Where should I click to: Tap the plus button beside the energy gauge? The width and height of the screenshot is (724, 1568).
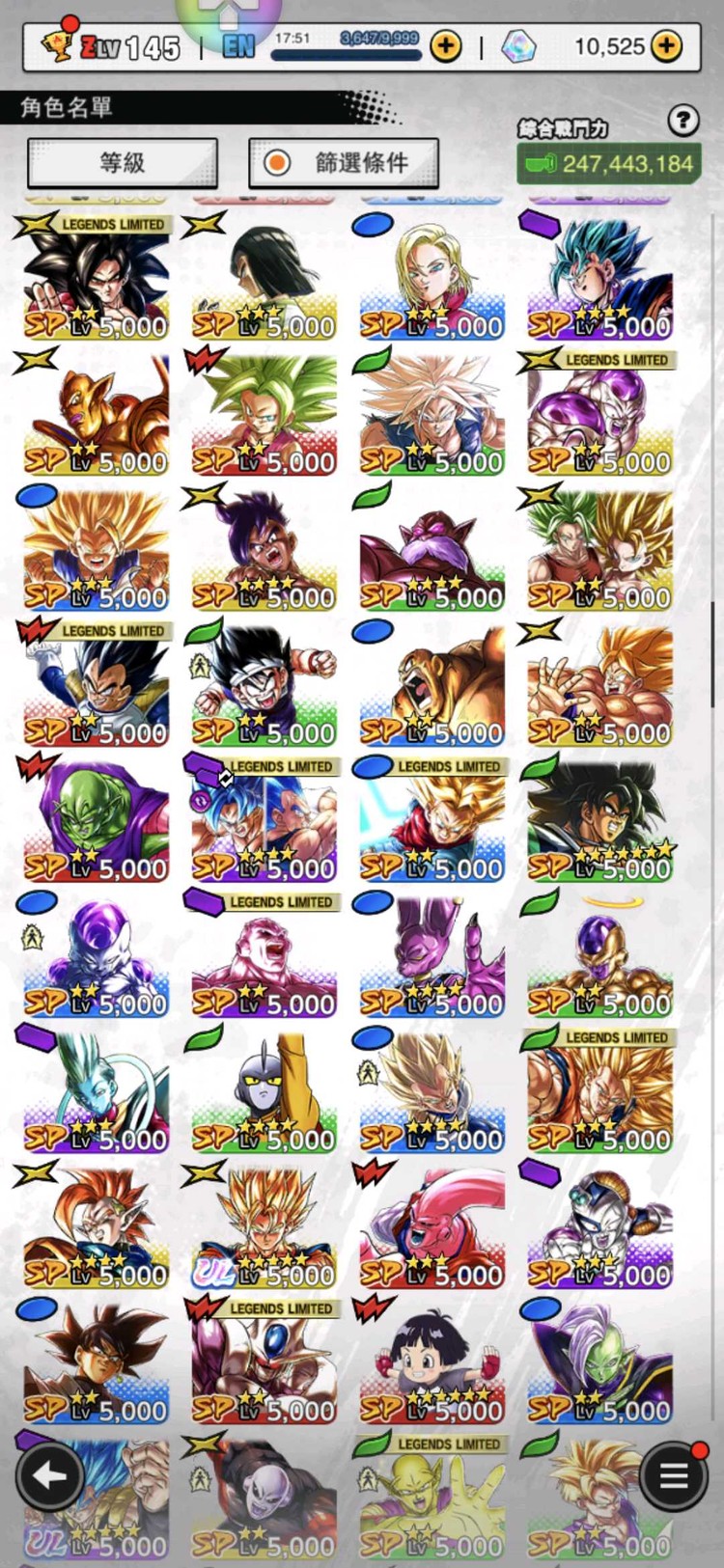(445, 45)
